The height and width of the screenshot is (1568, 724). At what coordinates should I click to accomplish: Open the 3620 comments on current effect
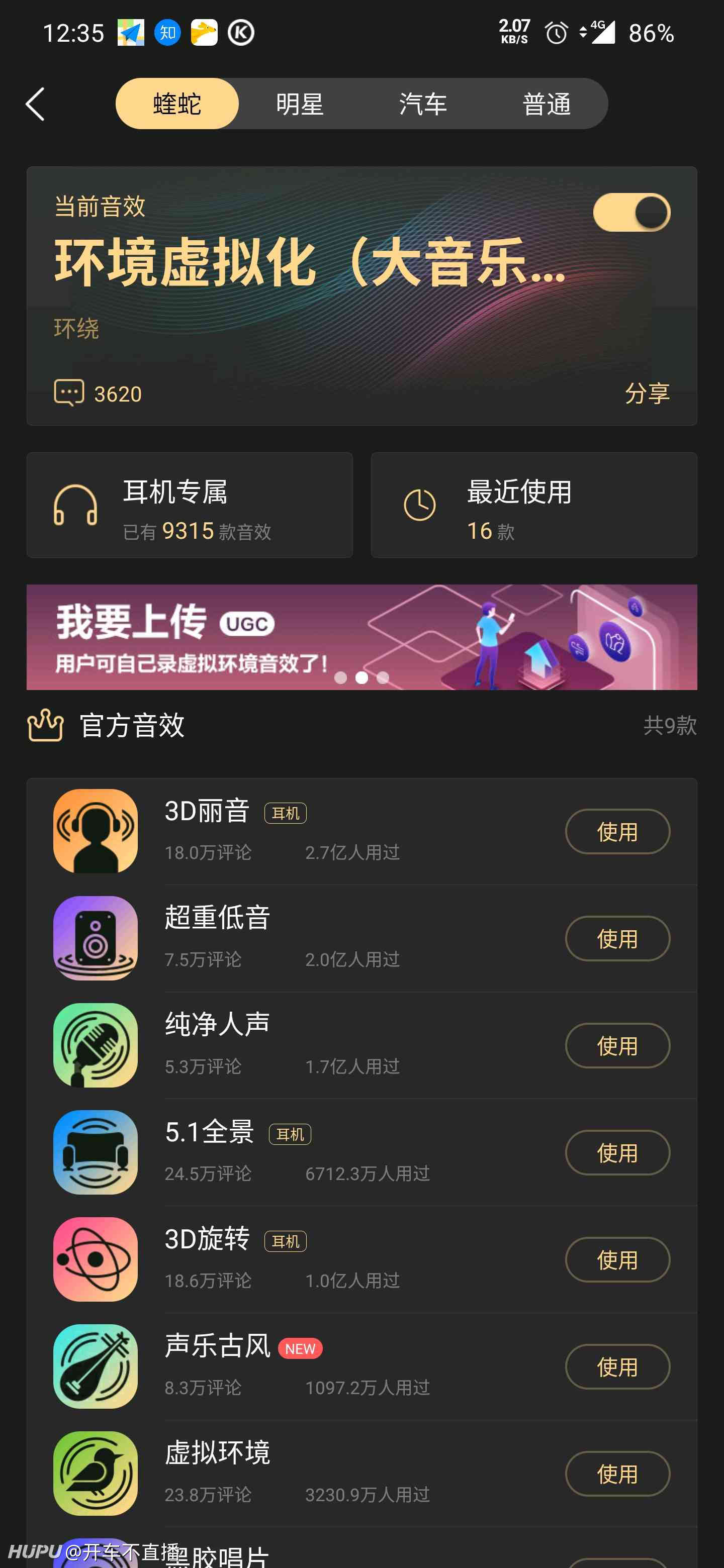coord(98,393)
